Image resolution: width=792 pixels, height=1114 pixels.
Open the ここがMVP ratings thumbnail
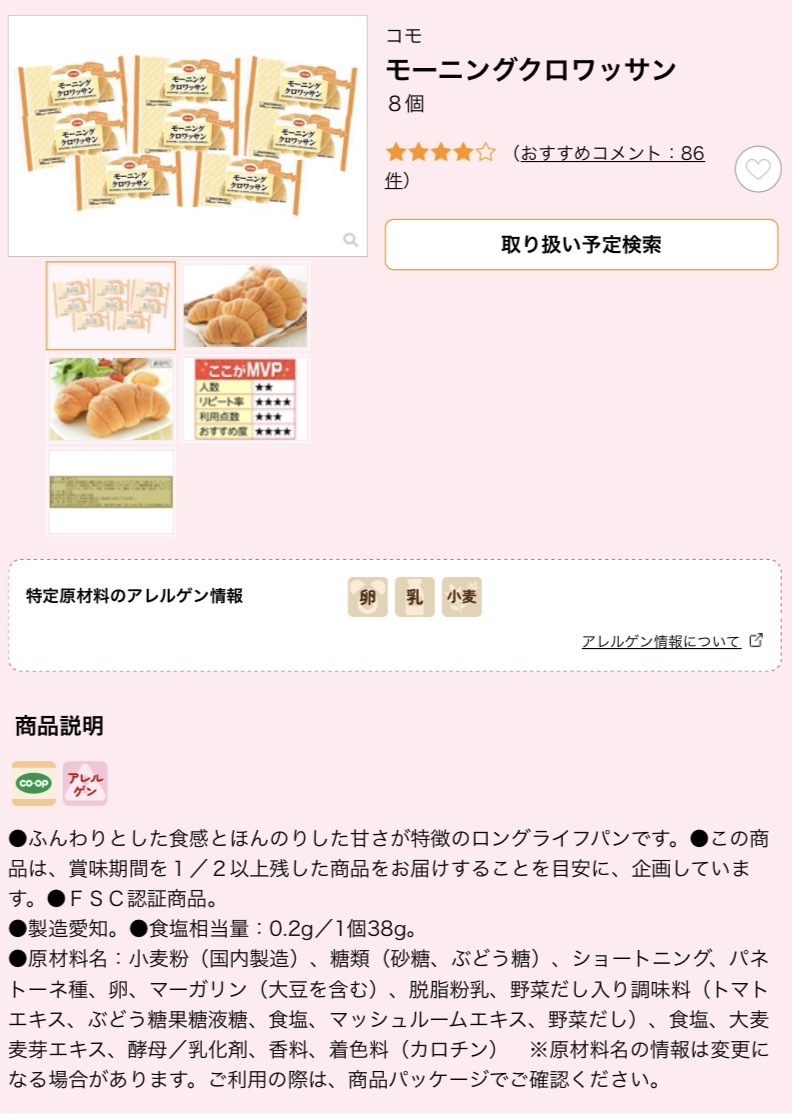click(x=246, y=399)
